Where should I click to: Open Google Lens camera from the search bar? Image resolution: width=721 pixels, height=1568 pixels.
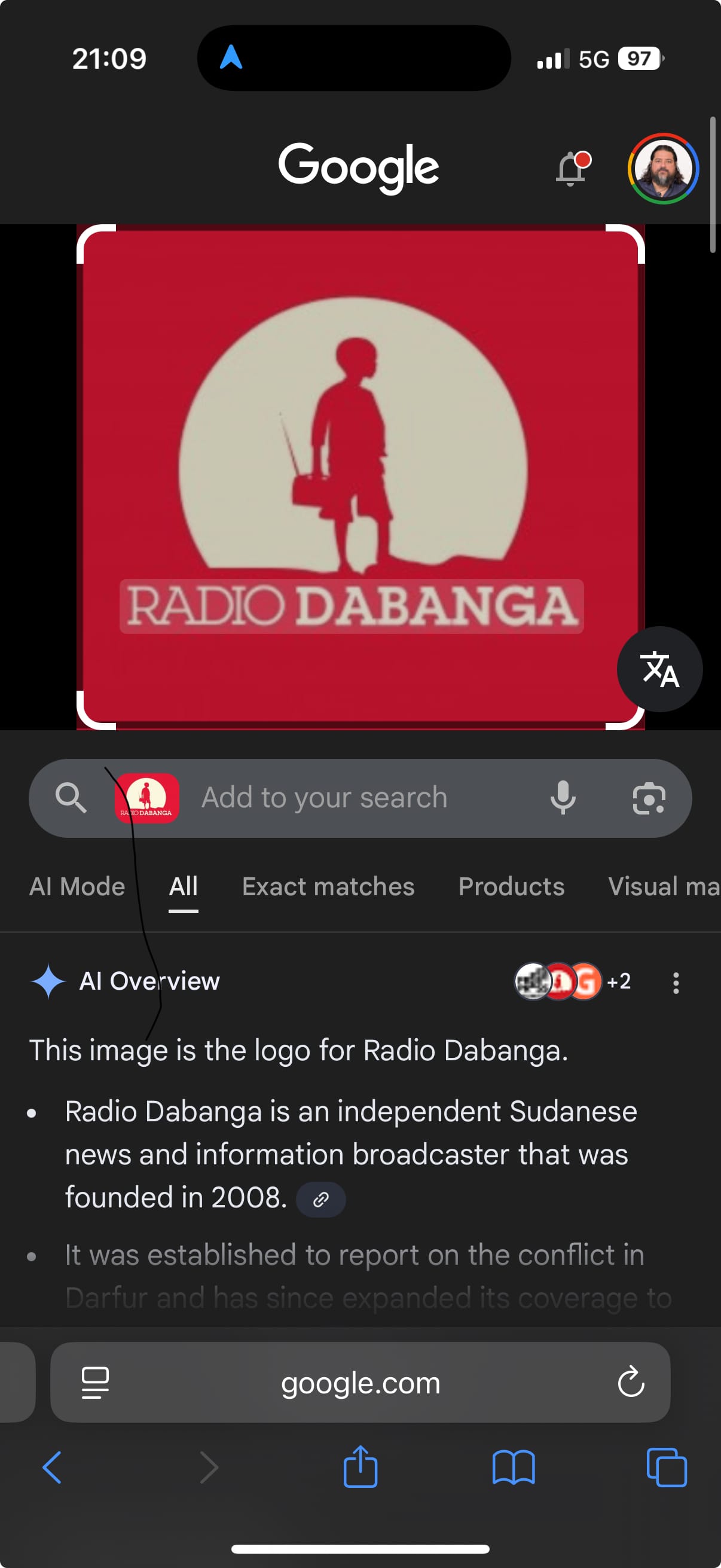pos(648,798)
